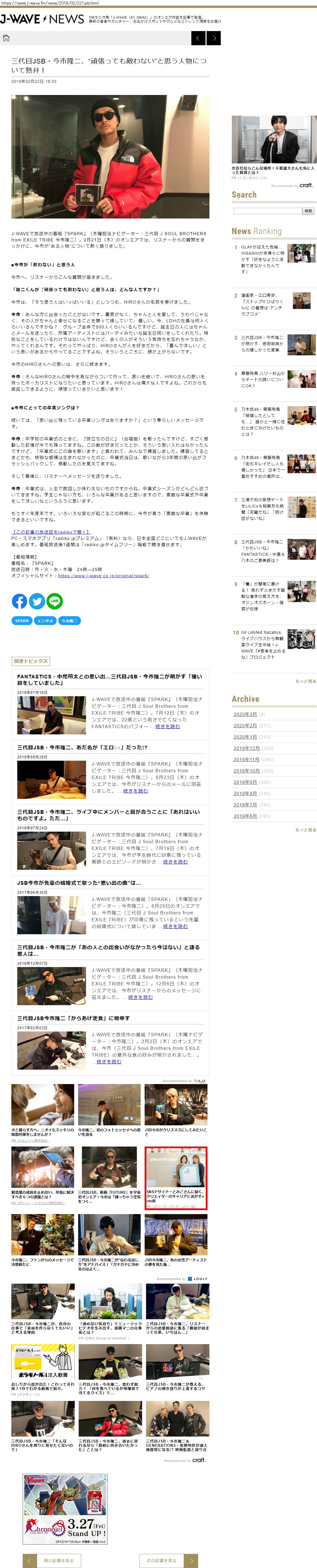Share the article on LINE
The image size is (317, 1568).
tap(55, 601)
